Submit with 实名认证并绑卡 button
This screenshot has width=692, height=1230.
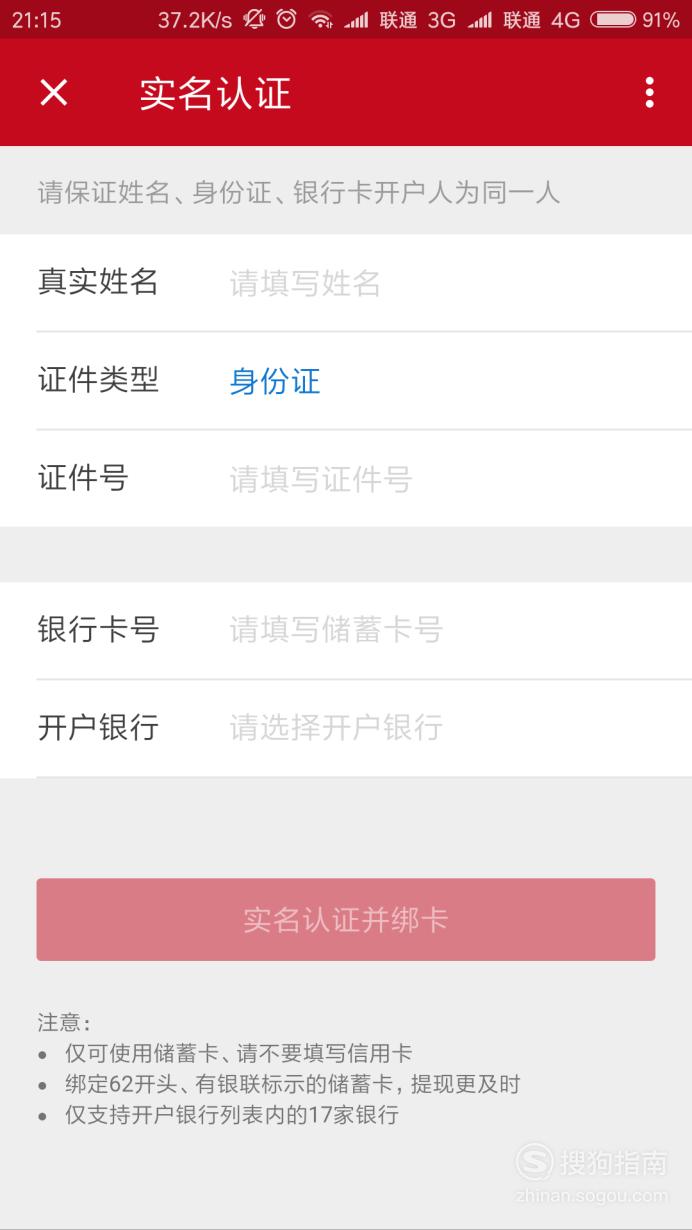pos(346,919)
